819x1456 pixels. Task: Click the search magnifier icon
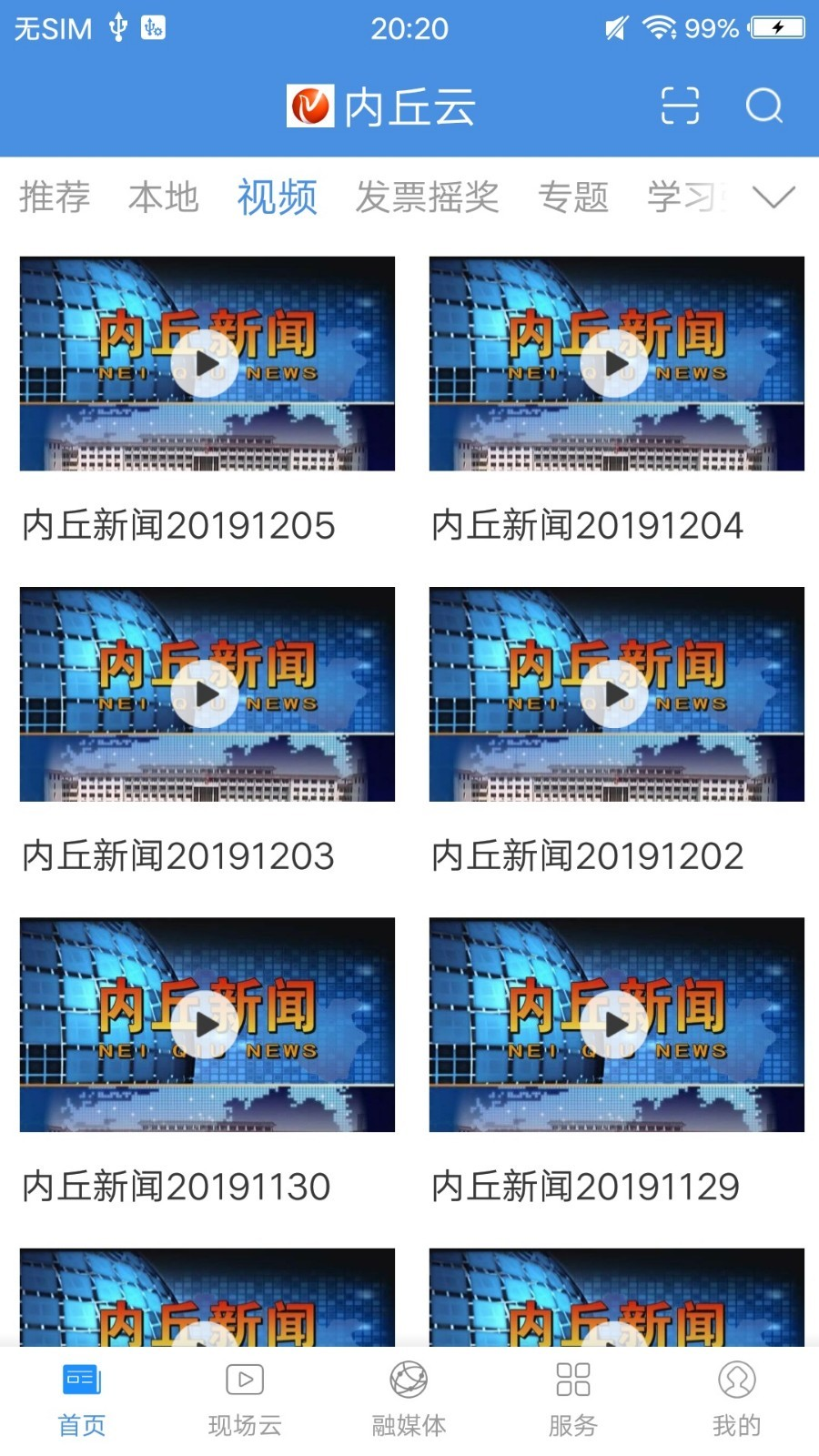pos(764,106)
